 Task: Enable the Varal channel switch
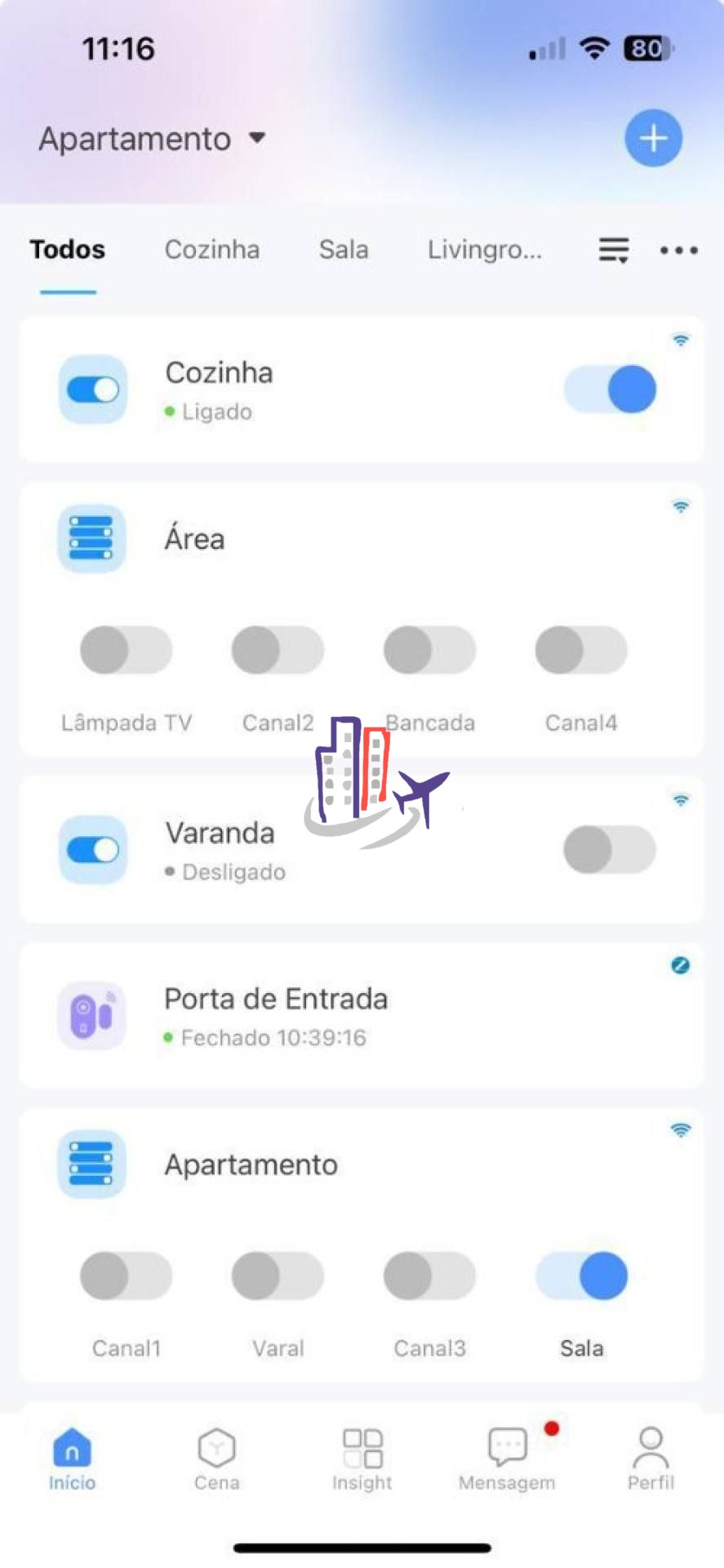(x=278, y=1276)
